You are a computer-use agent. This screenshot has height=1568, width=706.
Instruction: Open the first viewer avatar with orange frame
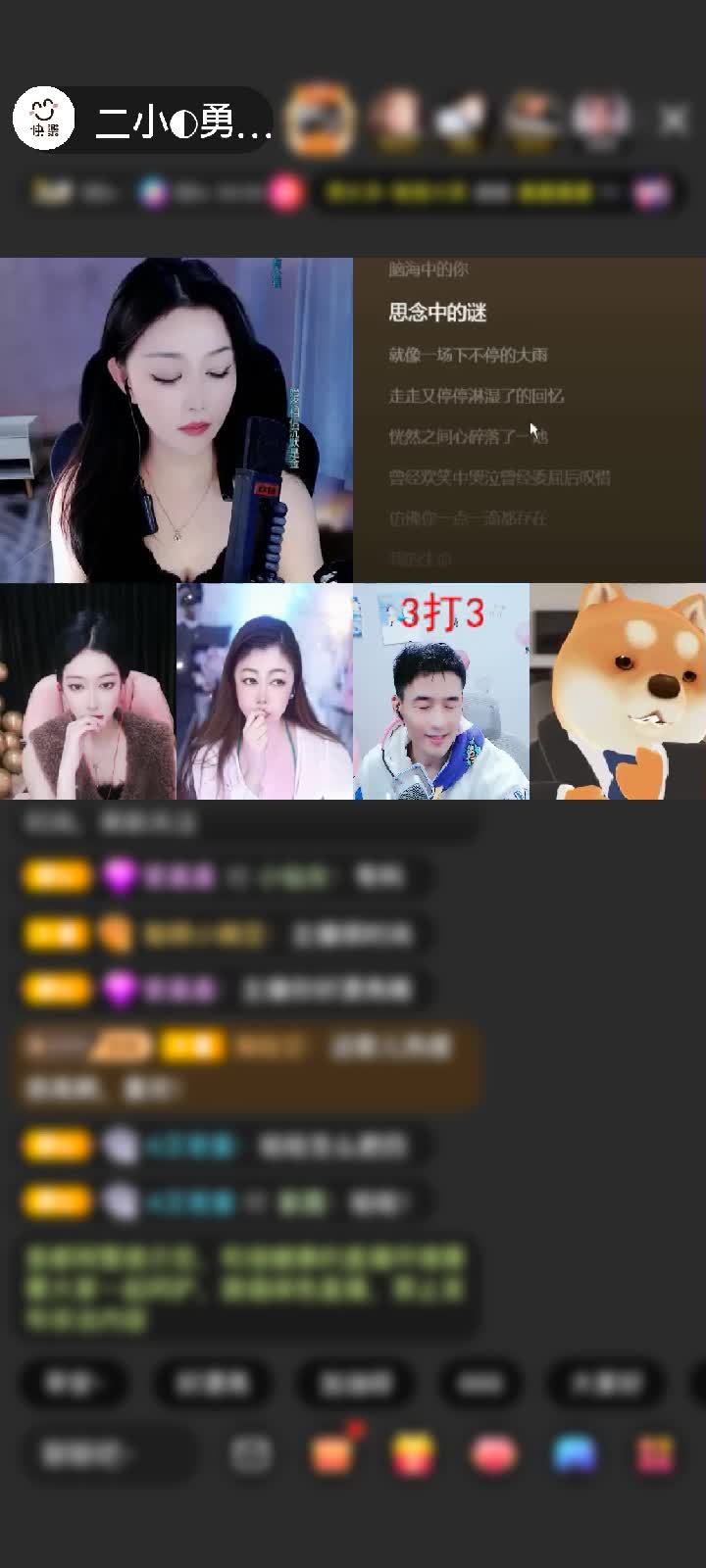pos(320,121)
